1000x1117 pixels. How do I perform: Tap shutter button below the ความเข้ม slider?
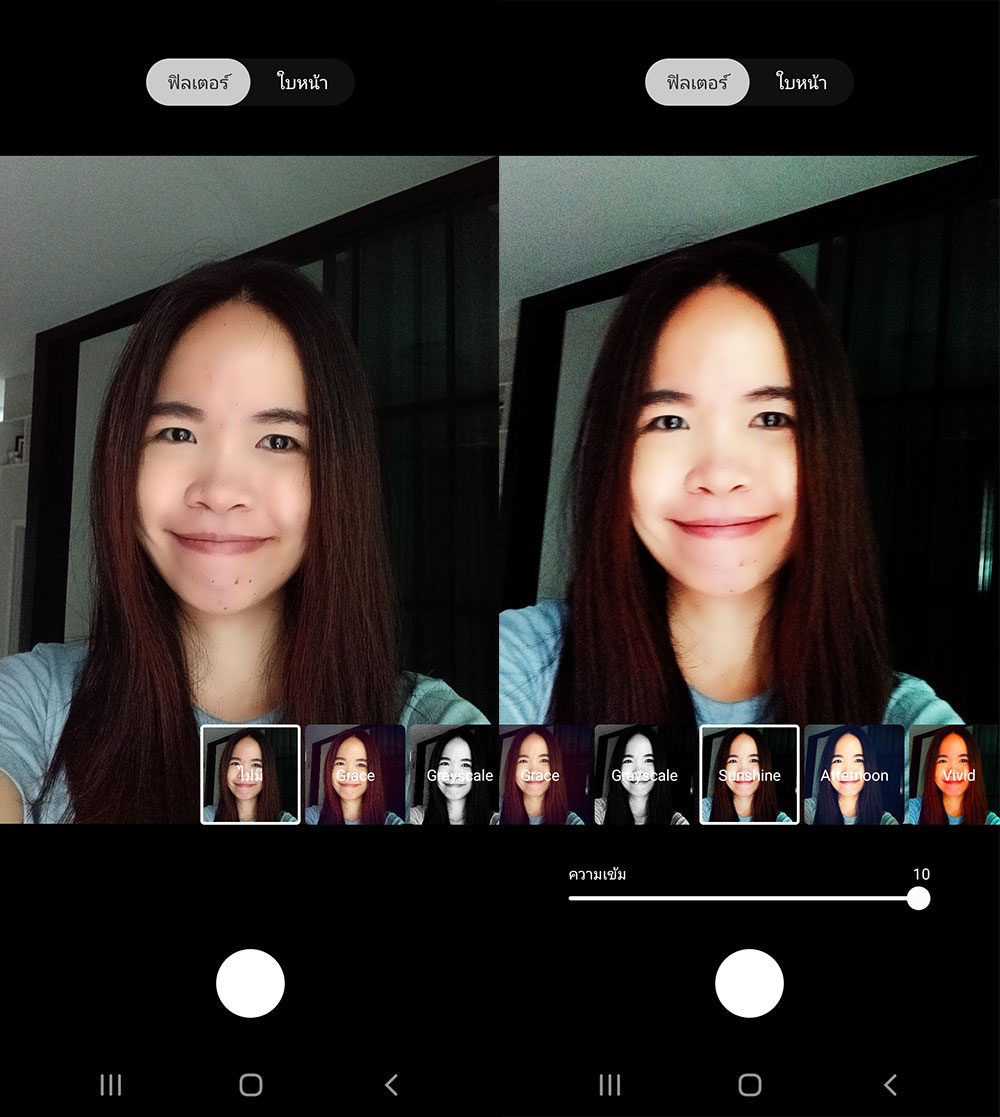tap(749, 984)
